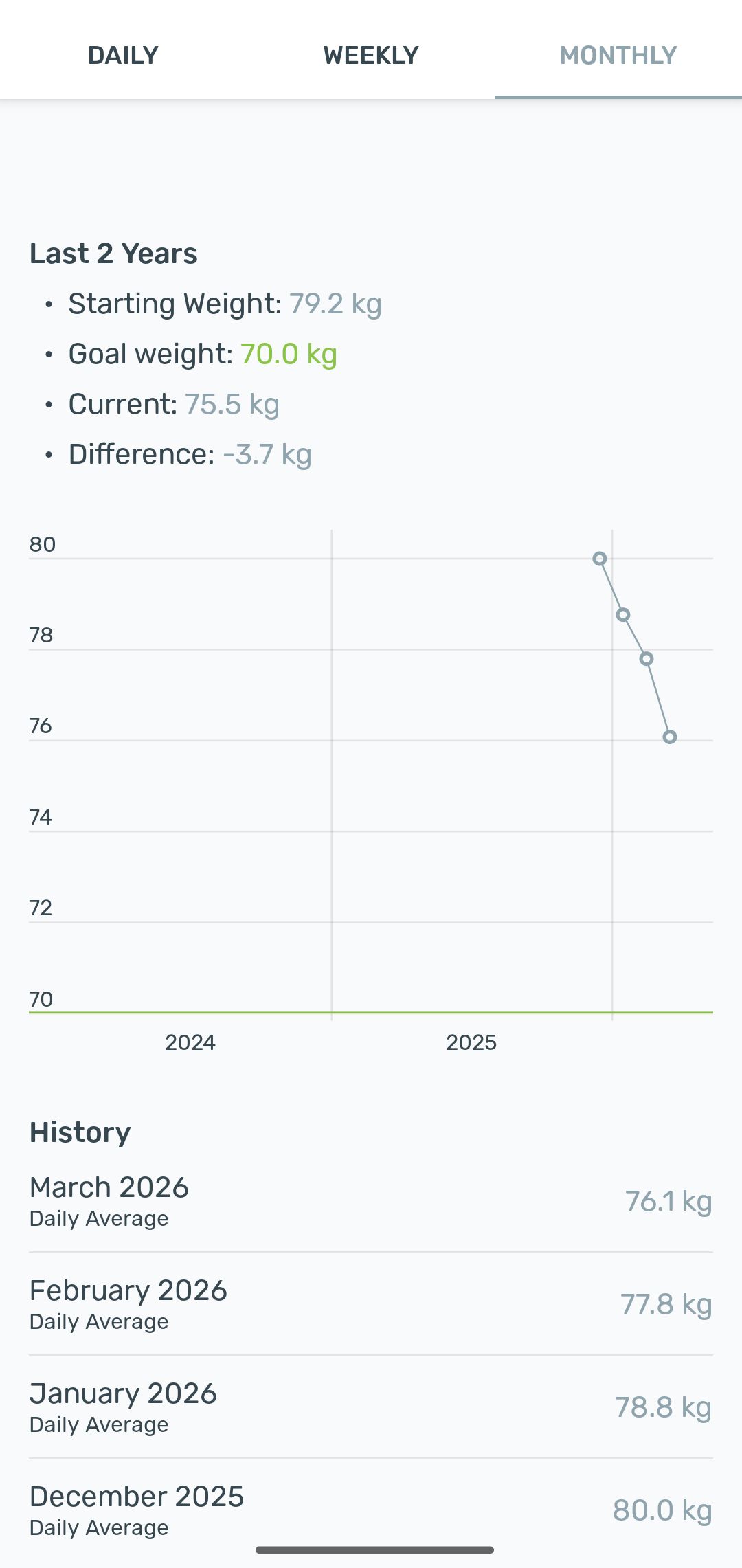Open the December 2025 history entry

click(x=371, y=1510)
